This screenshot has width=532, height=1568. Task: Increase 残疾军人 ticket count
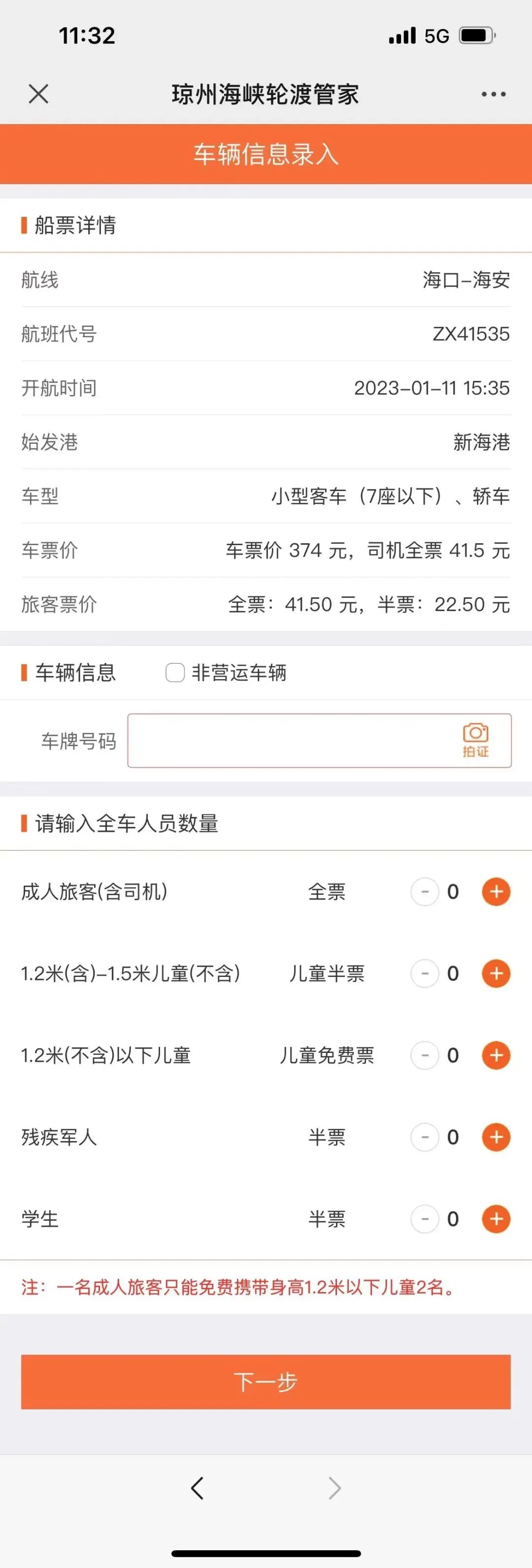point(496,1137)
